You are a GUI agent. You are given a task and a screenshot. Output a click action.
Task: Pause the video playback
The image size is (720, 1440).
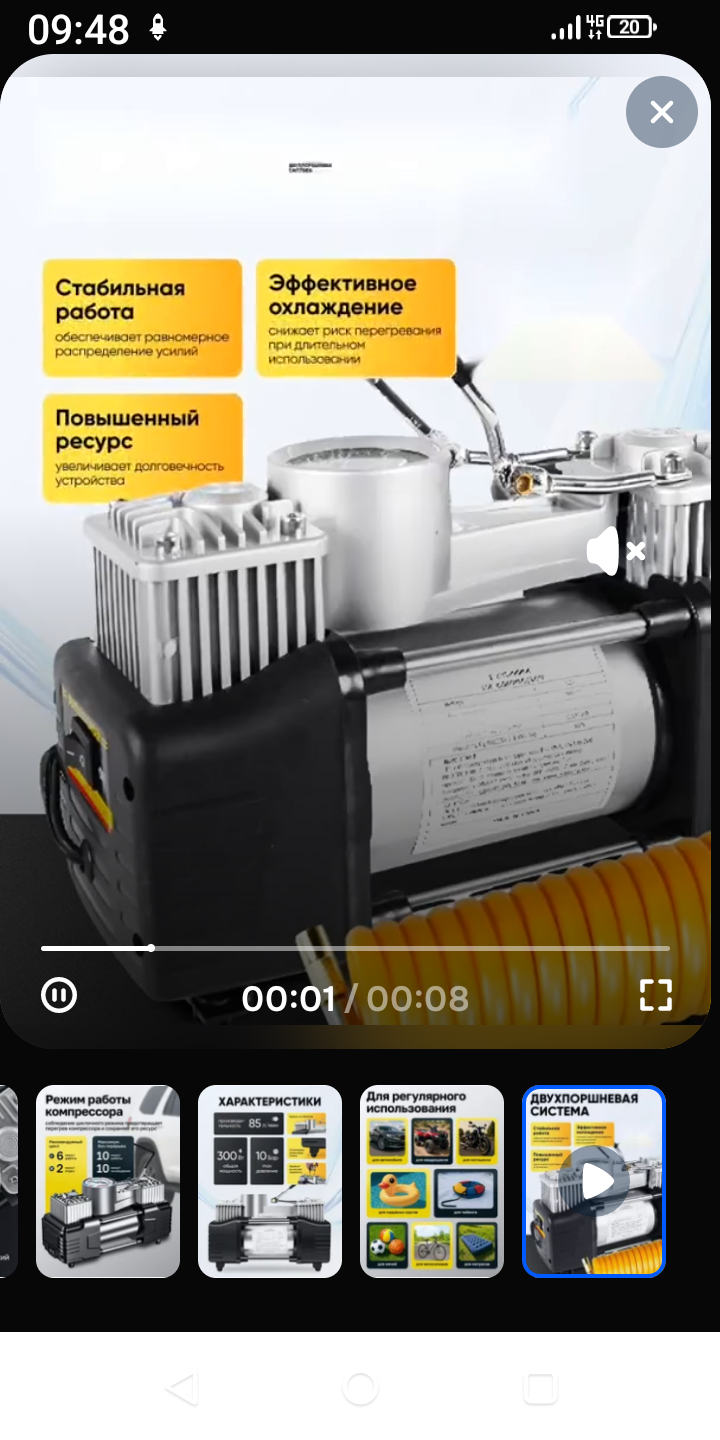click(59, 995)
